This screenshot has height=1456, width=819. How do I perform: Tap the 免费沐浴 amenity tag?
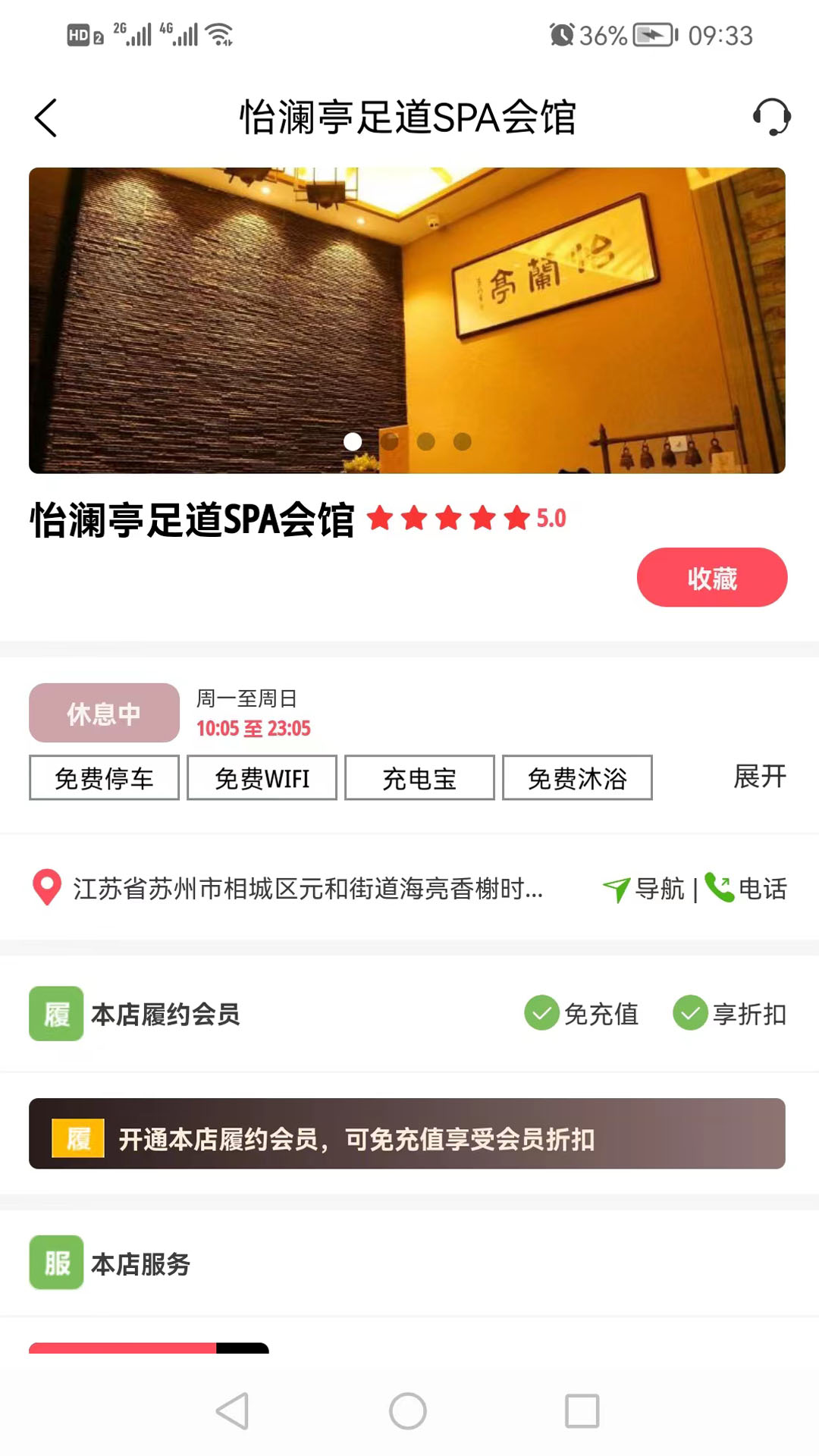(x=577, y=778)
